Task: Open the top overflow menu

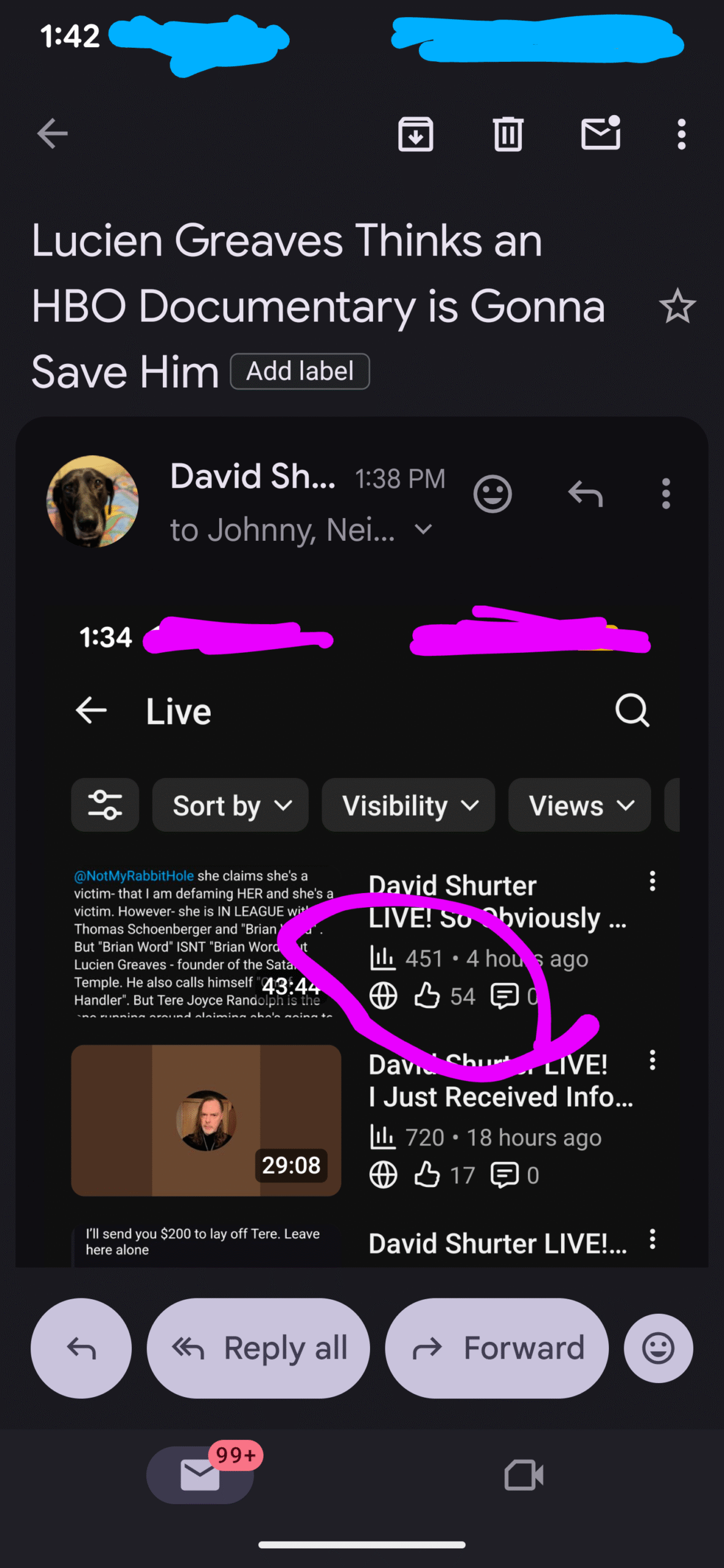Action: 681,134
